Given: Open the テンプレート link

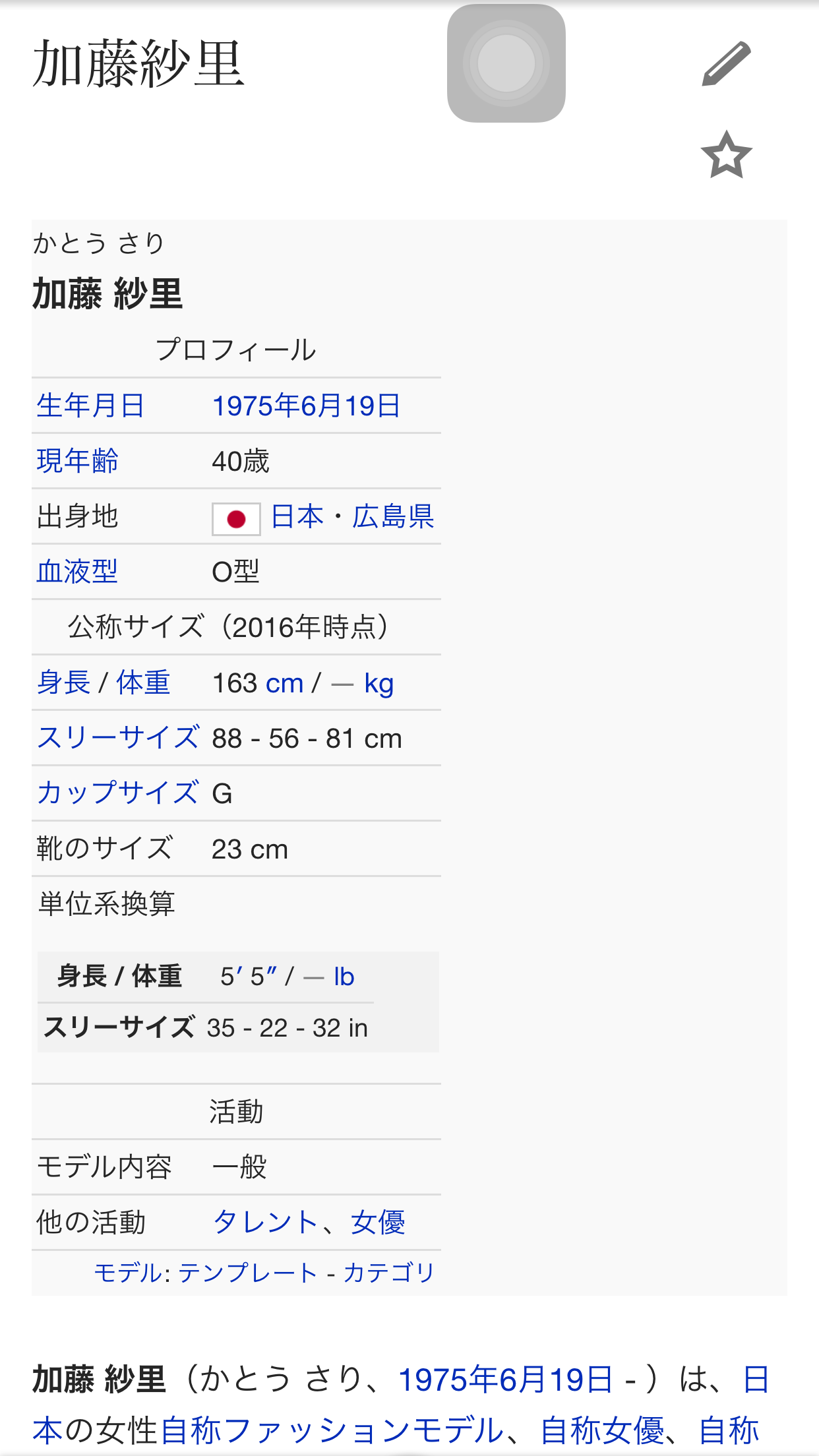Looking at the screenshot, I should [248, 1273].
